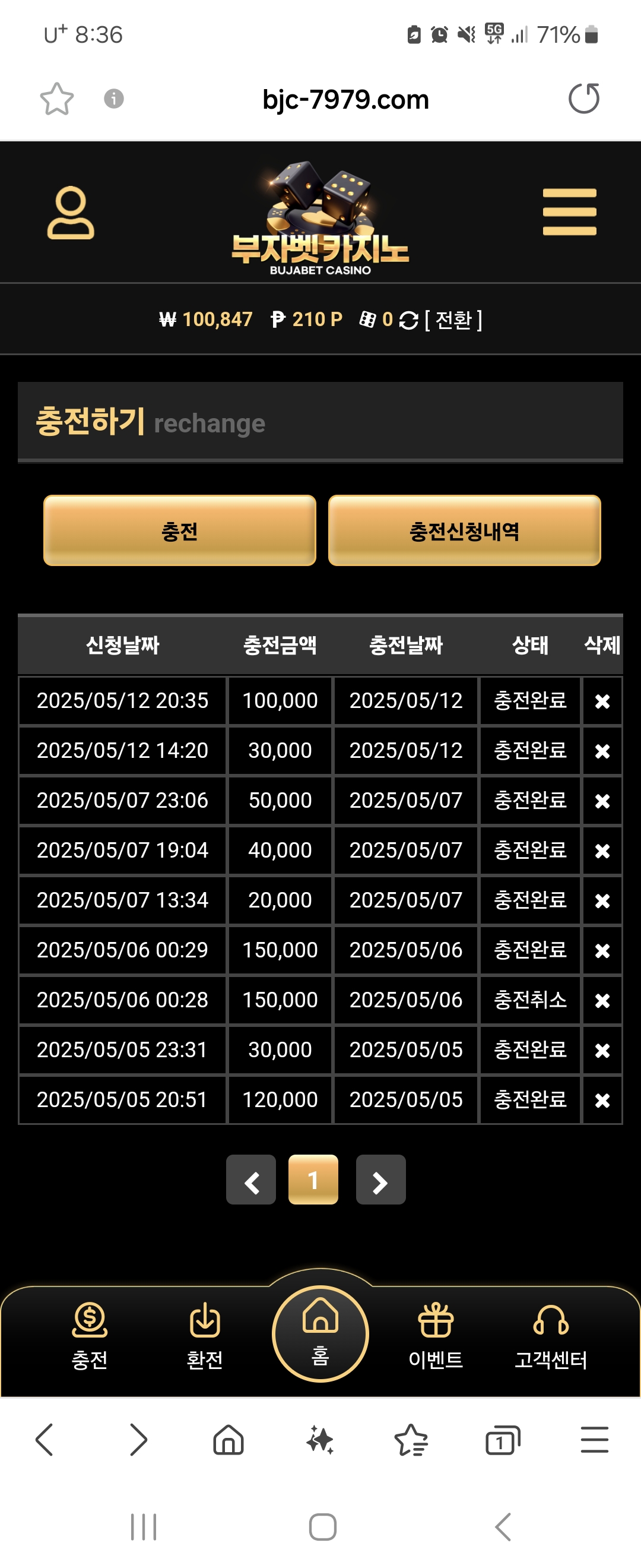Viewport: 641px width, 1568px height.
Task: Delete the 2025/05/12 20:35 recharge entry
Action: 602,702
